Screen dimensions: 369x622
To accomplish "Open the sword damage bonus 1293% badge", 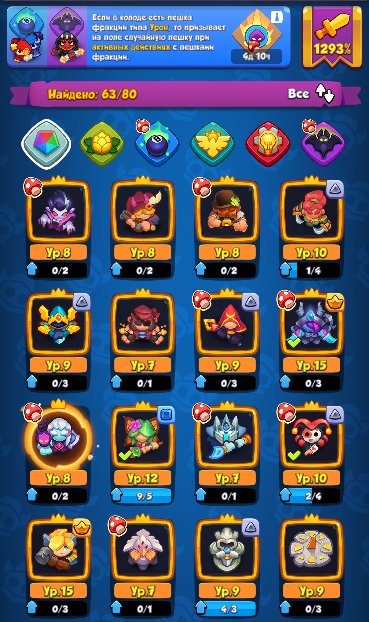I will click(332, 37).
